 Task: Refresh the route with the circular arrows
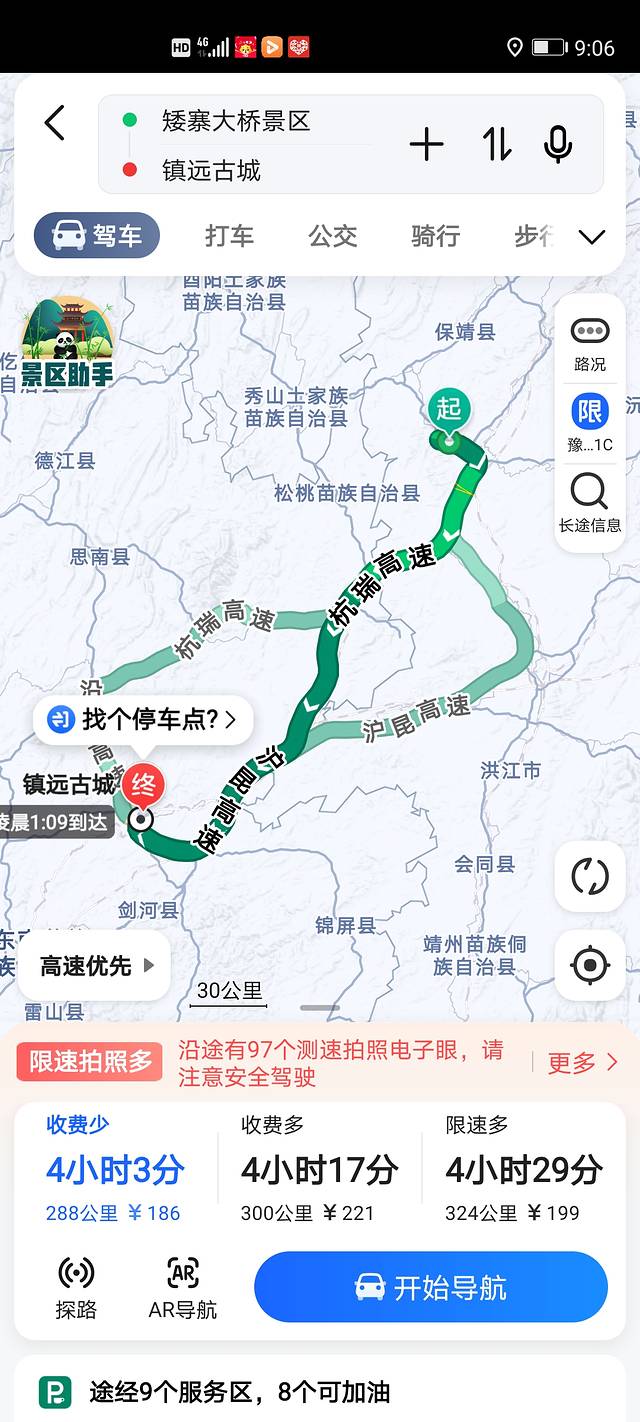(x=590, y=877)
